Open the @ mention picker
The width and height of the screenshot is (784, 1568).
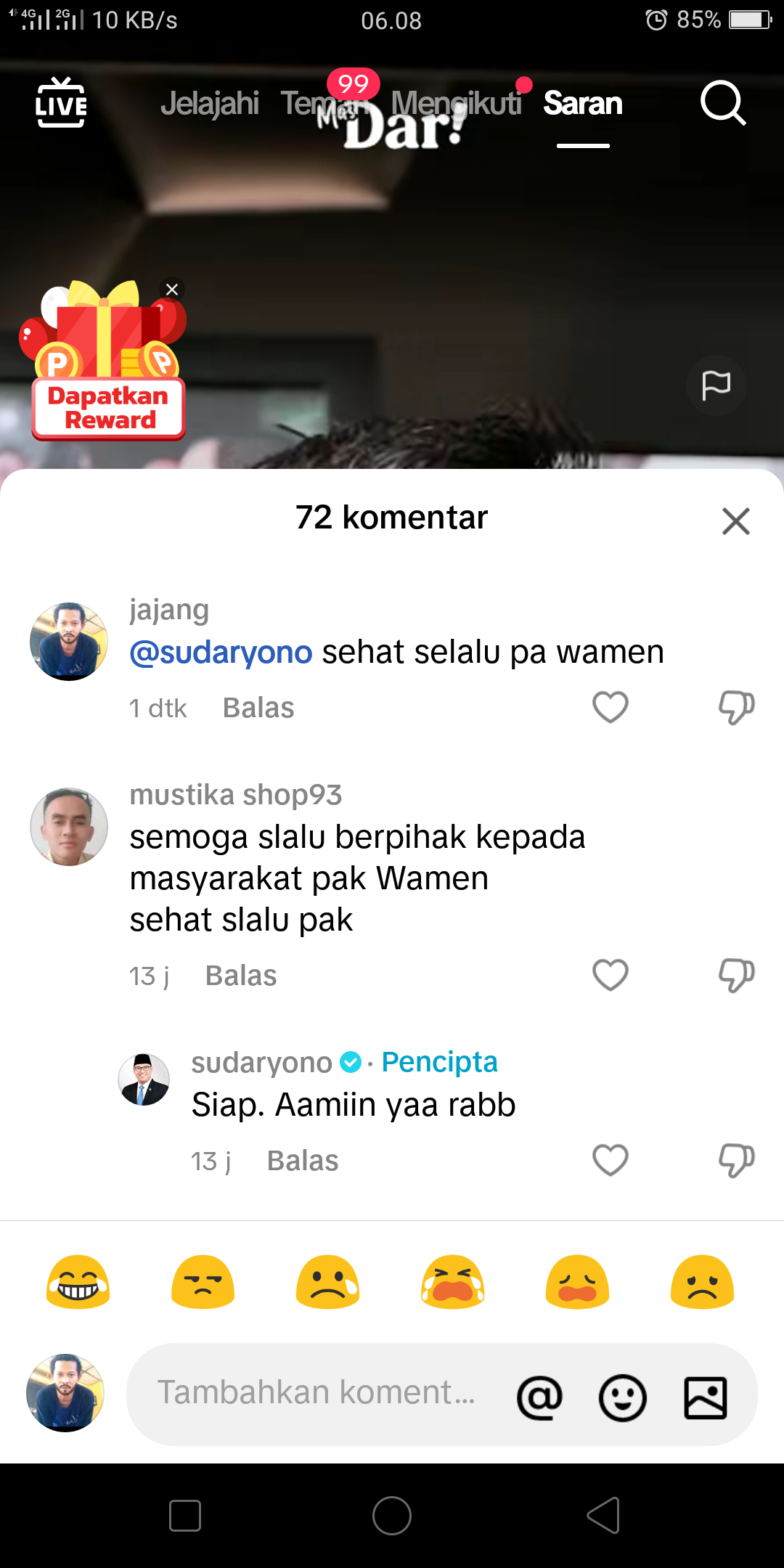coord(539,1397)
